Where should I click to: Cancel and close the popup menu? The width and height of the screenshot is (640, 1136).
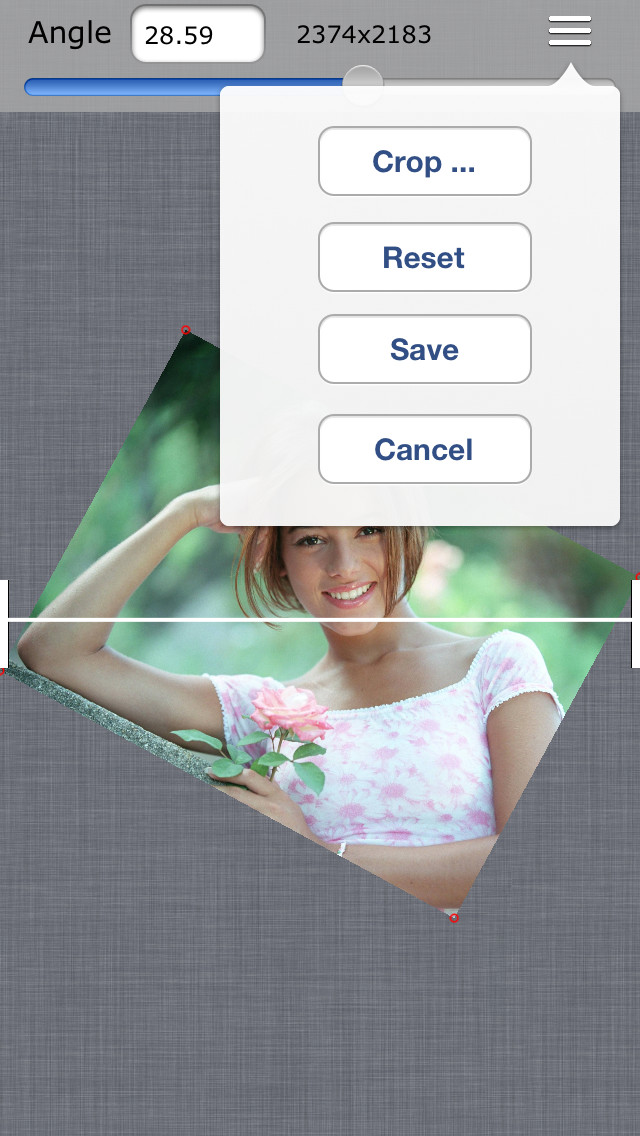click(425, 449)
